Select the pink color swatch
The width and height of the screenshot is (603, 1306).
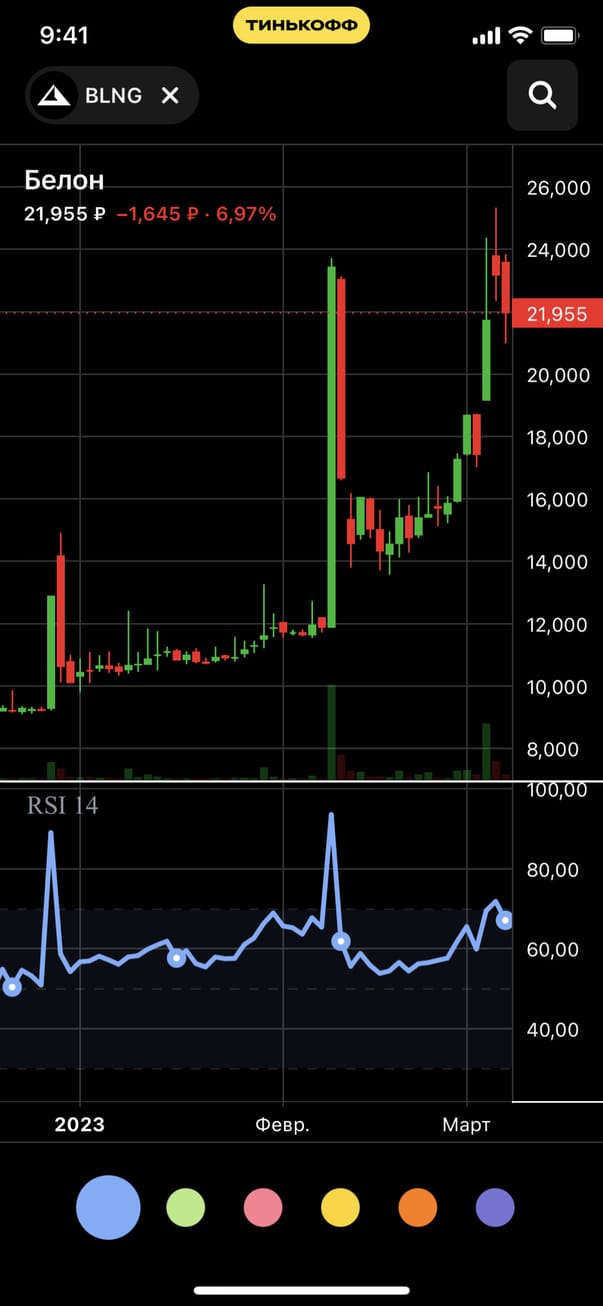click(x=263, y=1207)
